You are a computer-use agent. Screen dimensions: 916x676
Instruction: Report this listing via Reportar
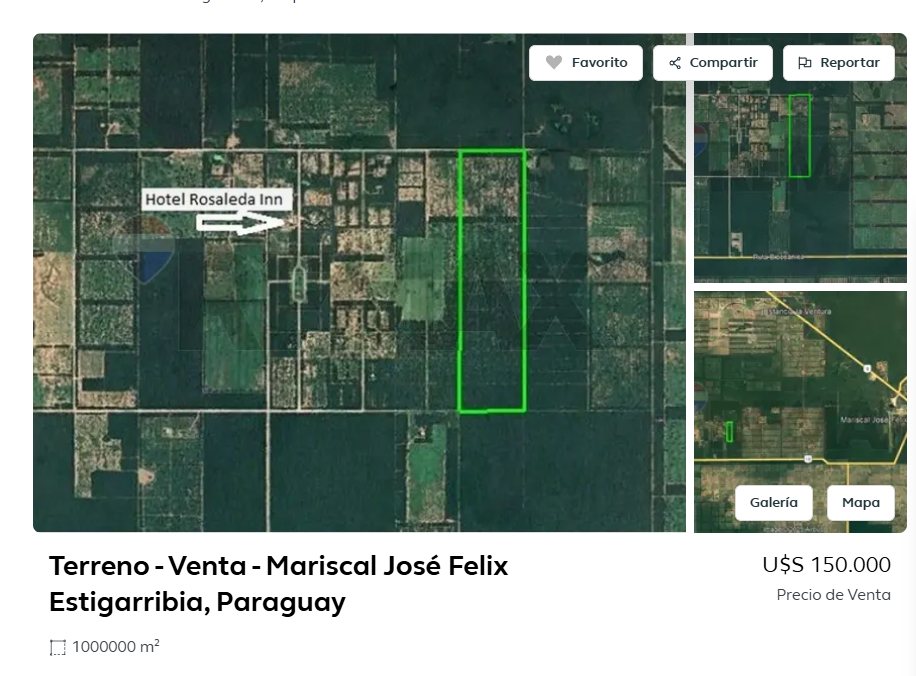click(x=838, y=63)
